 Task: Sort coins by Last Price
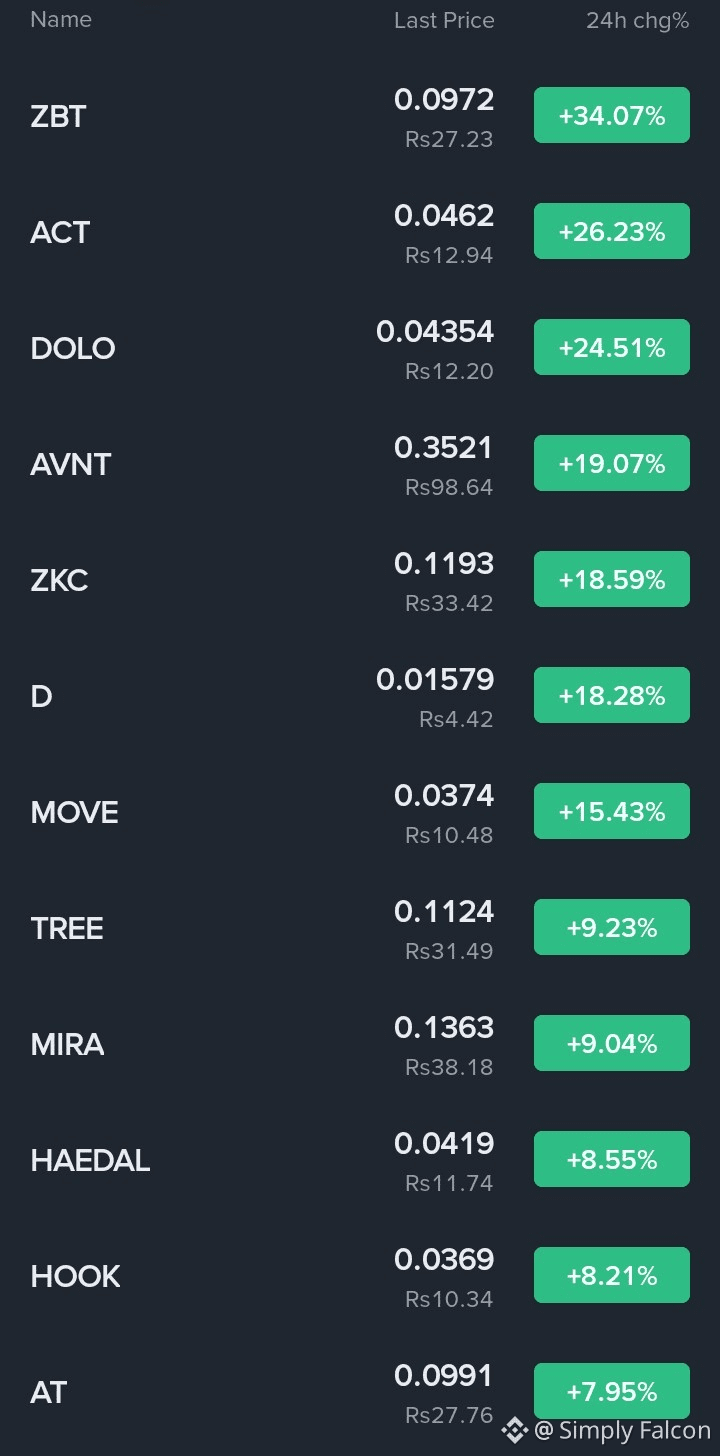click(x=444, y=21)
